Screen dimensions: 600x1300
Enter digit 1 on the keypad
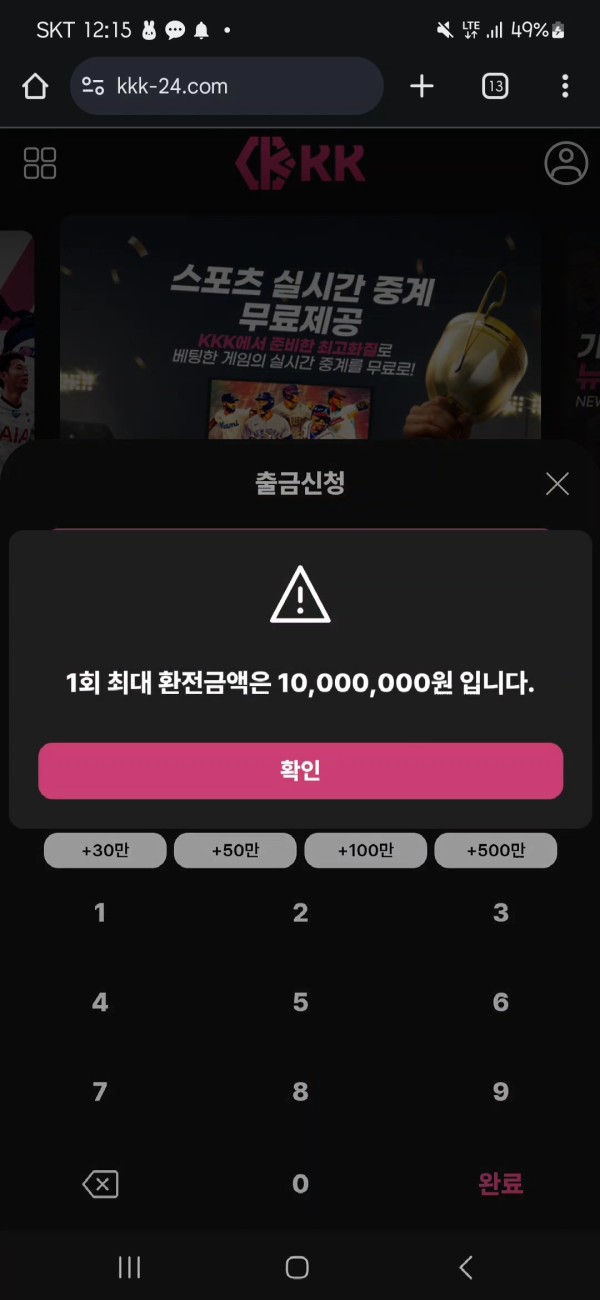(x=100, y=913)
